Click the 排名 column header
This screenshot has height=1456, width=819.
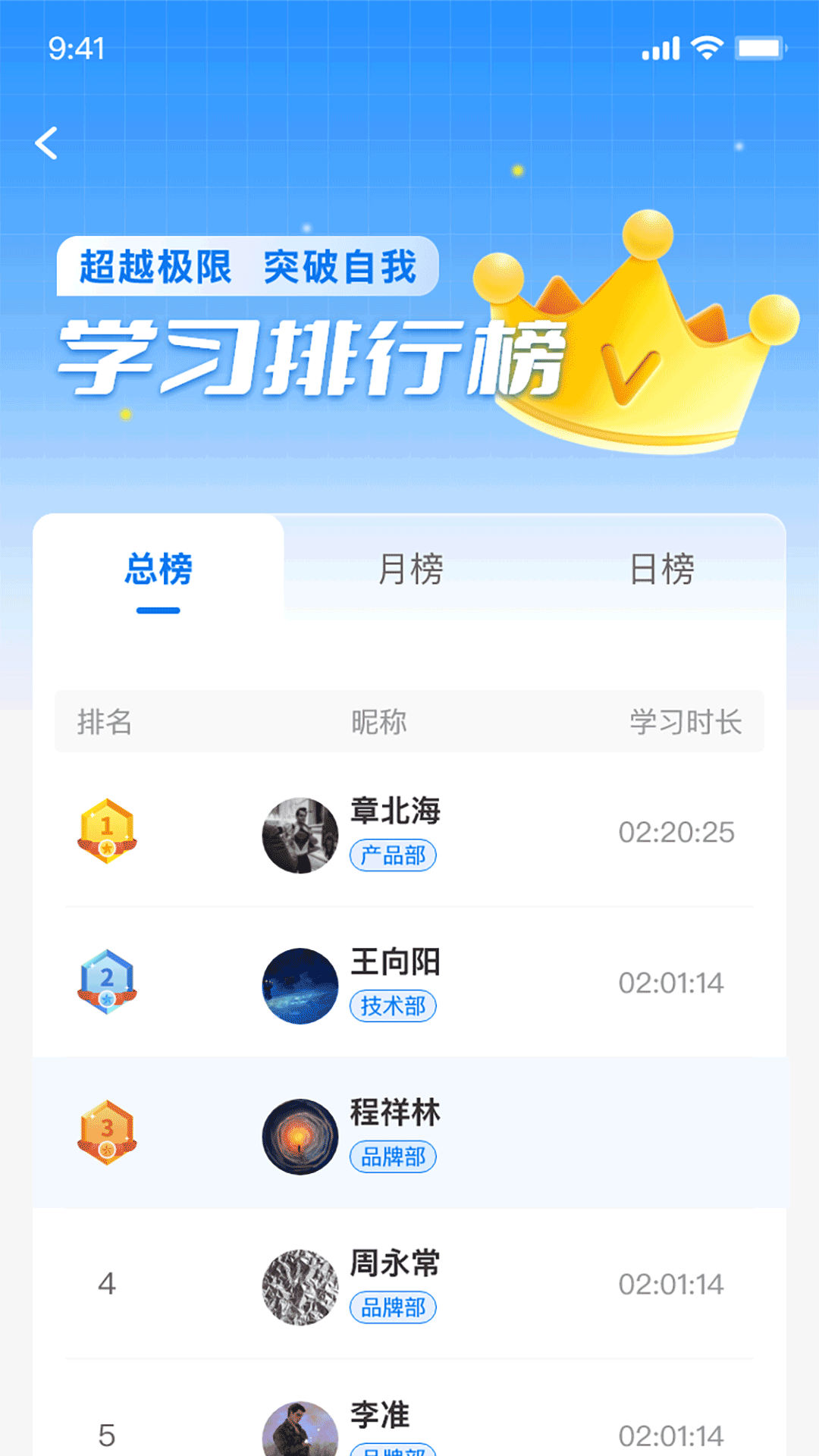pyautogui.click(x=105, y=721)
